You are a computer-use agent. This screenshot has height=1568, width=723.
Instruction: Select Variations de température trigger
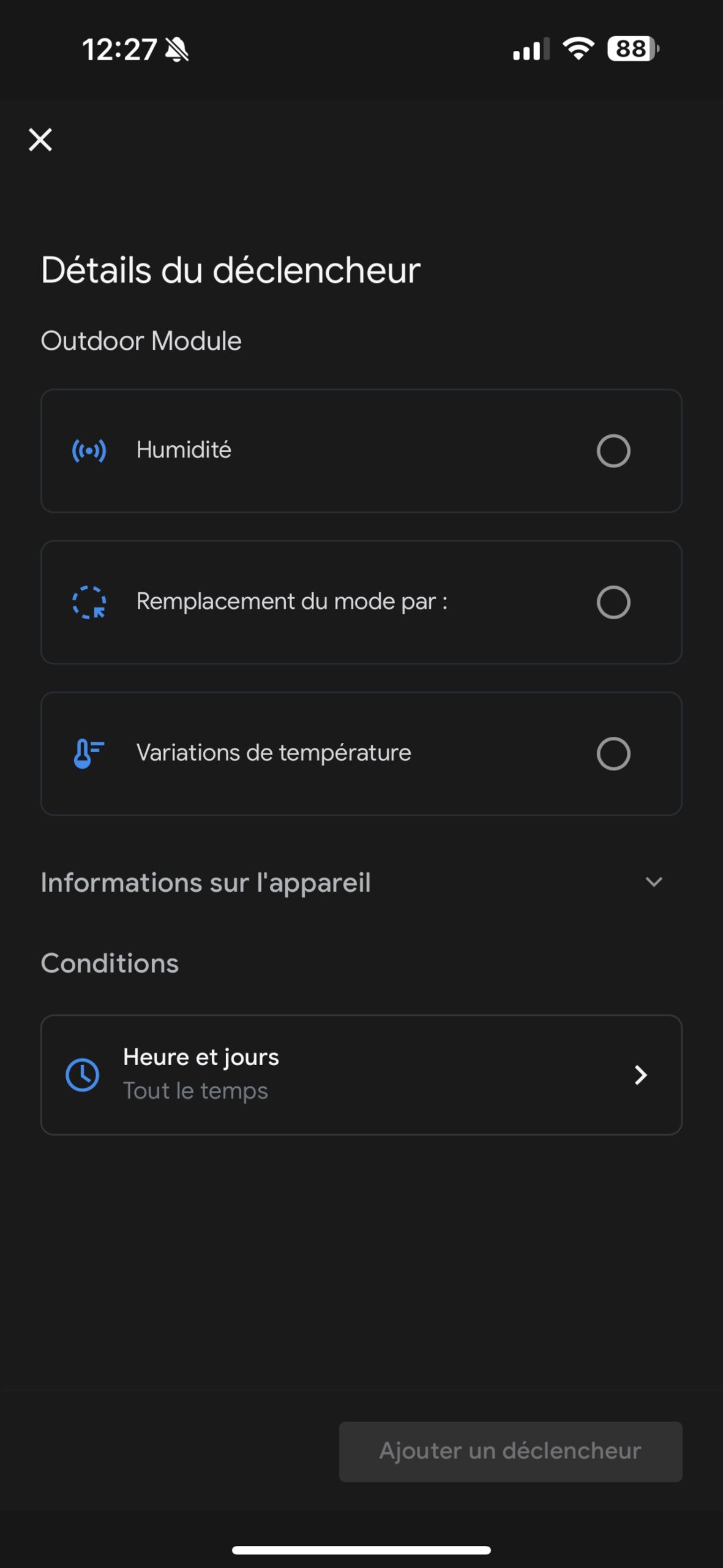pos(613,753)
